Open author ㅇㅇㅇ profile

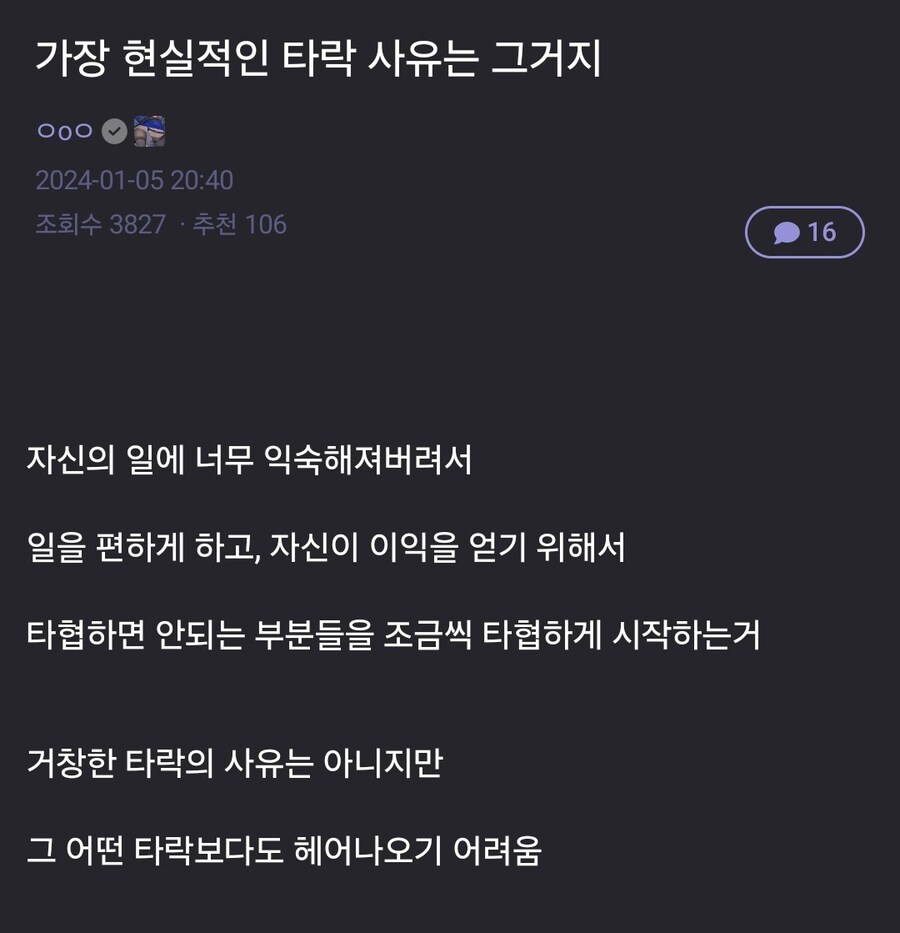click(x=65, y=131)
